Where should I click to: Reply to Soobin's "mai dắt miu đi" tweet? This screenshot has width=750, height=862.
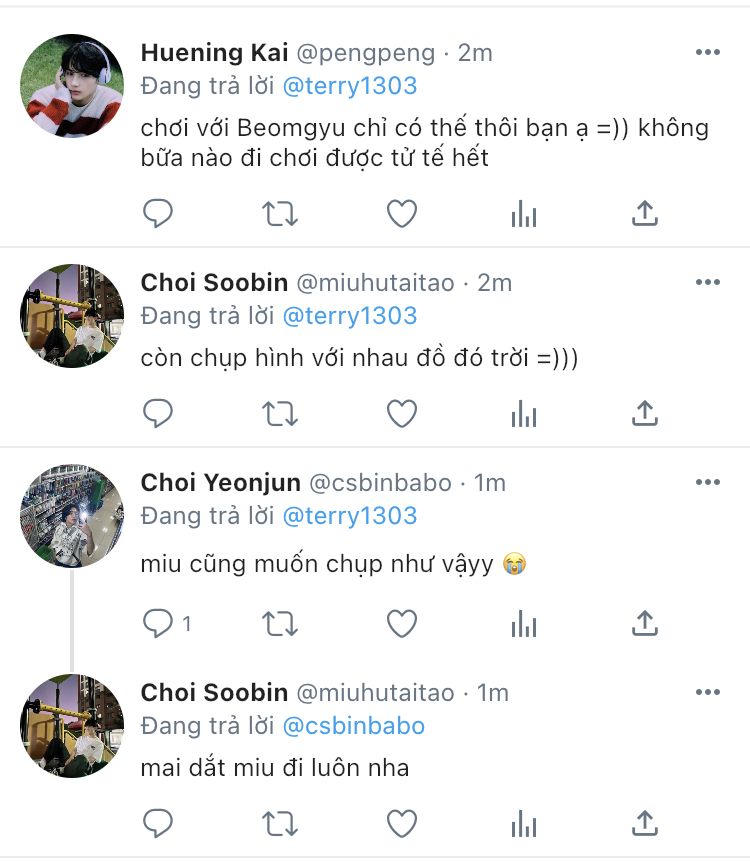click(158, 823)
